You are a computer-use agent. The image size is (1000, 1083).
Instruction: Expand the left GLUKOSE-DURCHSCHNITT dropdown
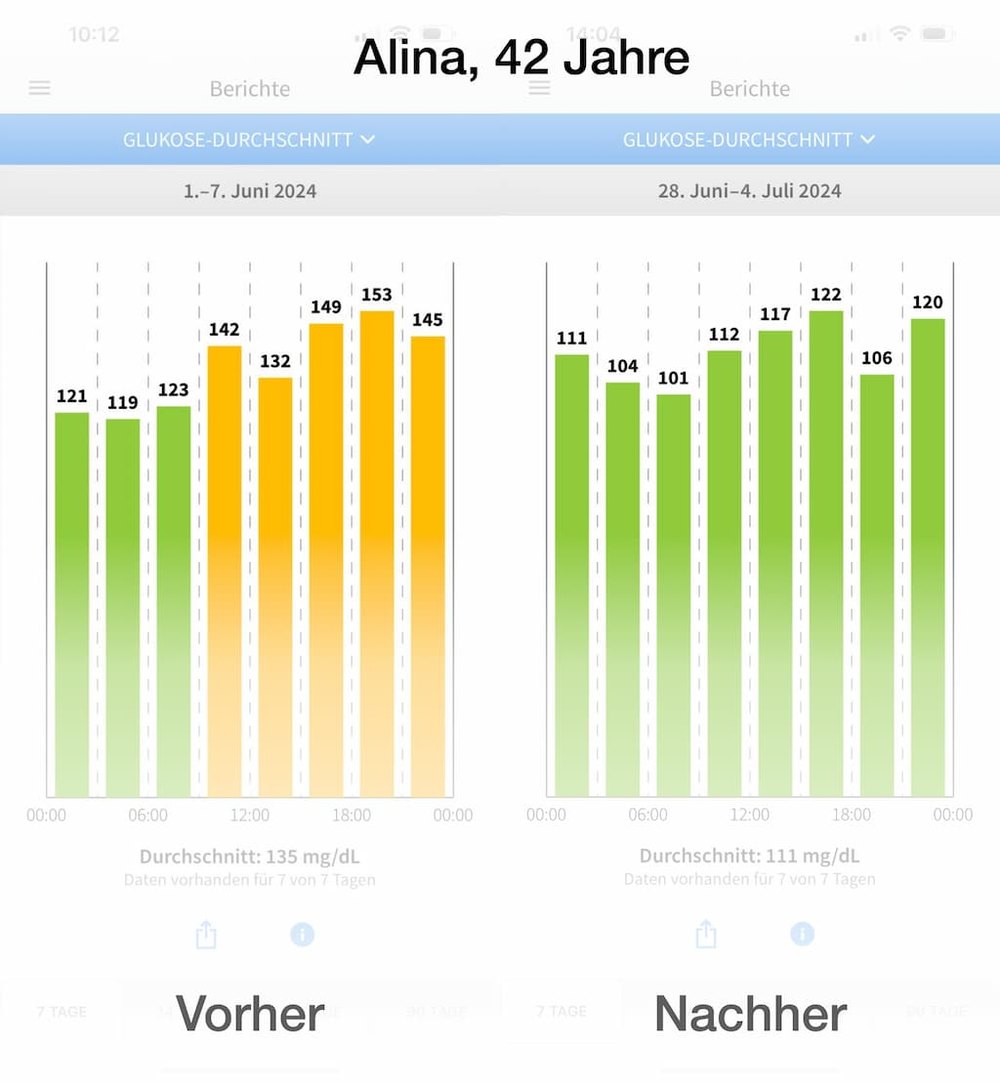pyautogui.click(x=250, y=139)
